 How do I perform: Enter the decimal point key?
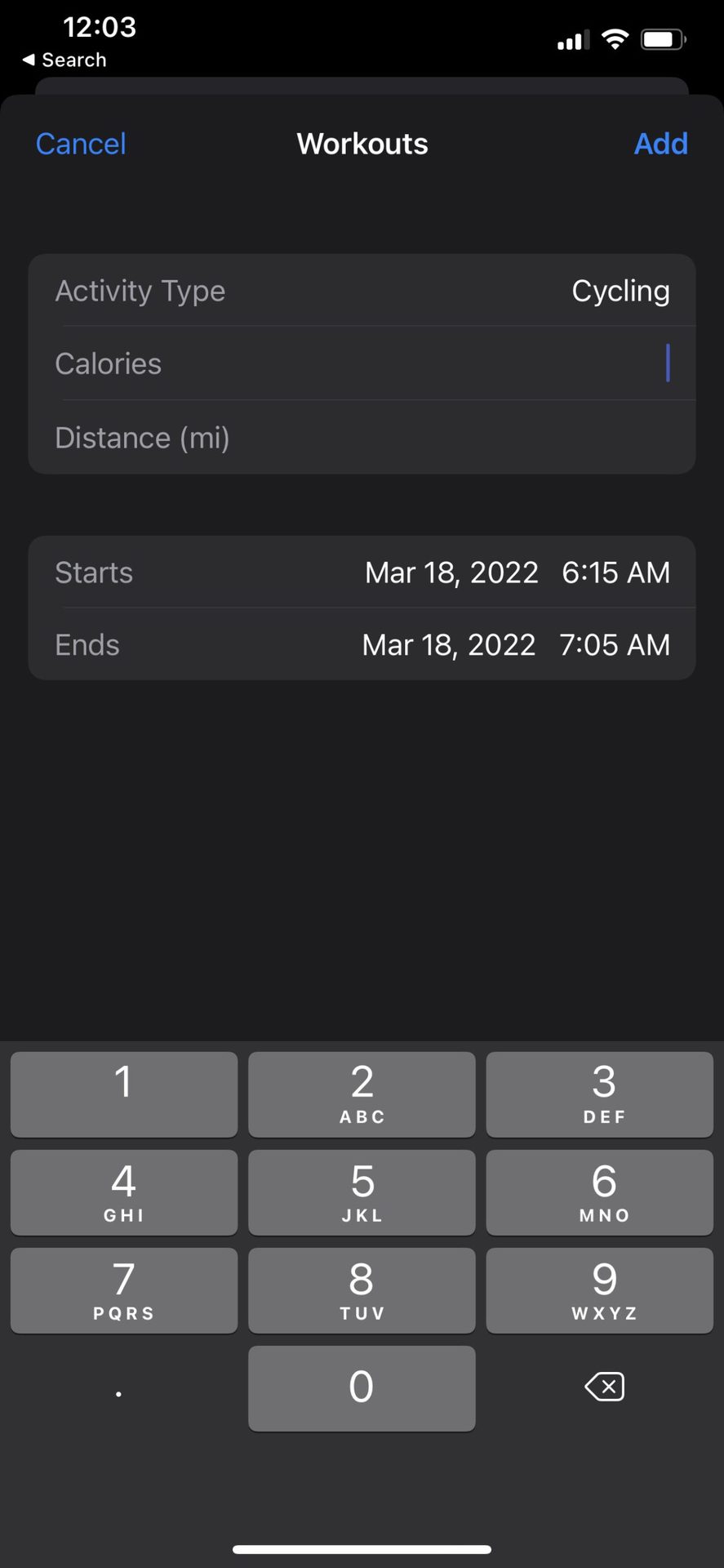coord(119,1388)
